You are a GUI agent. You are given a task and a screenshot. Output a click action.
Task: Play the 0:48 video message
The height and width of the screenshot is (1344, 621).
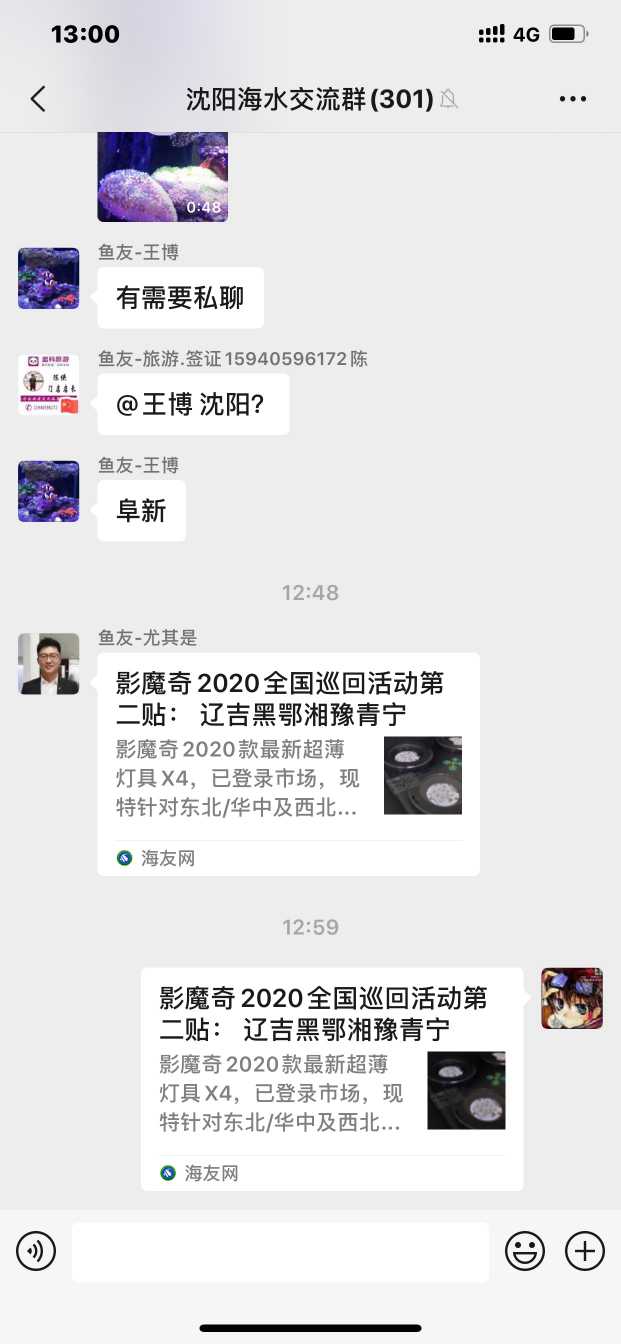click(162, 177)
